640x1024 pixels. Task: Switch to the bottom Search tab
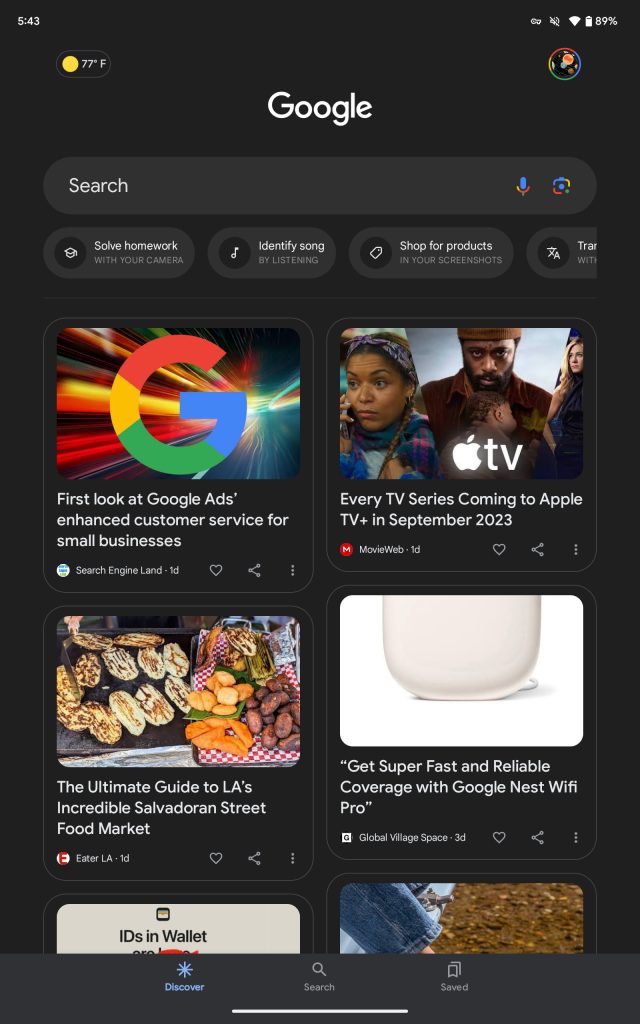tap(319, 976)
